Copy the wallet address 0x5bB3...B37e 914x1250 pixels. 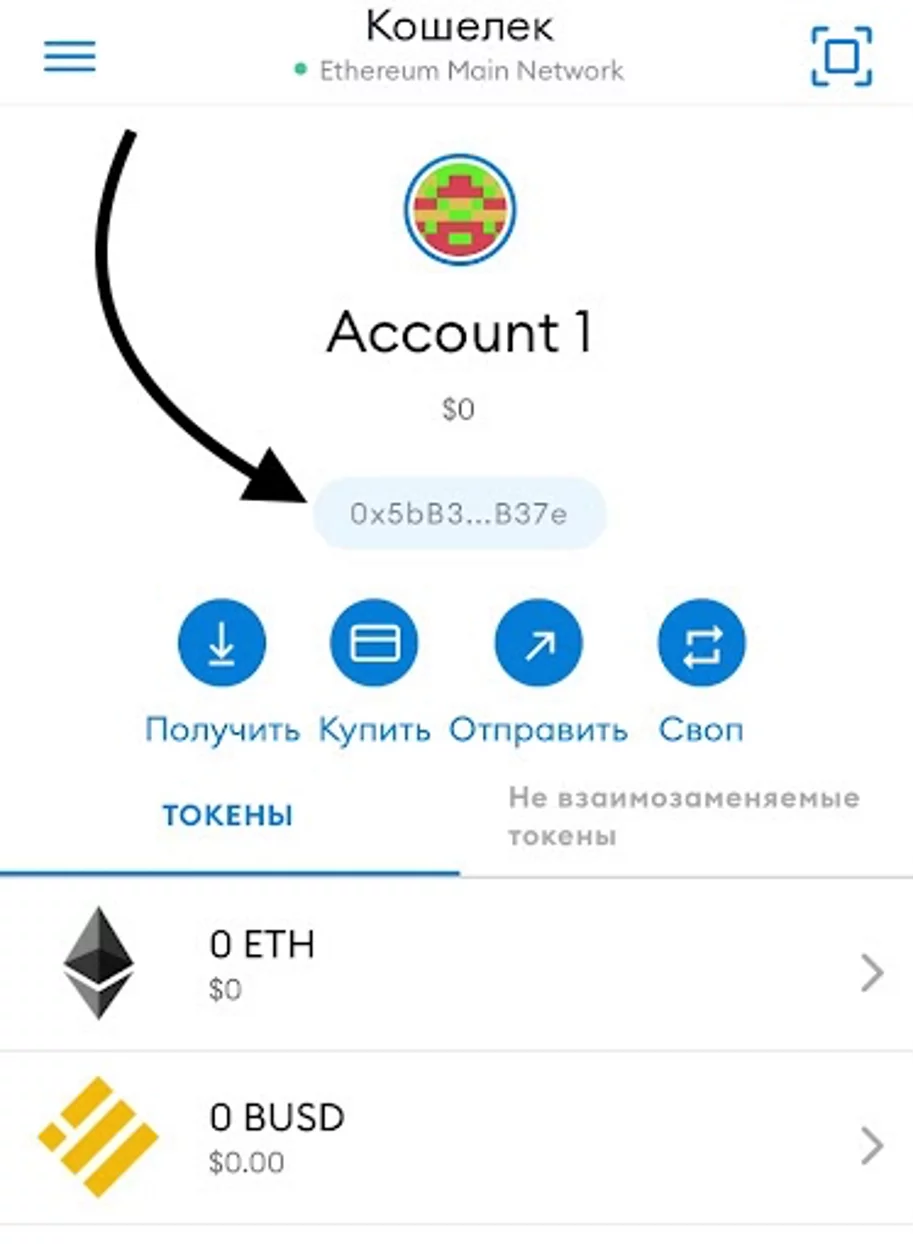(x=460, y=514)
